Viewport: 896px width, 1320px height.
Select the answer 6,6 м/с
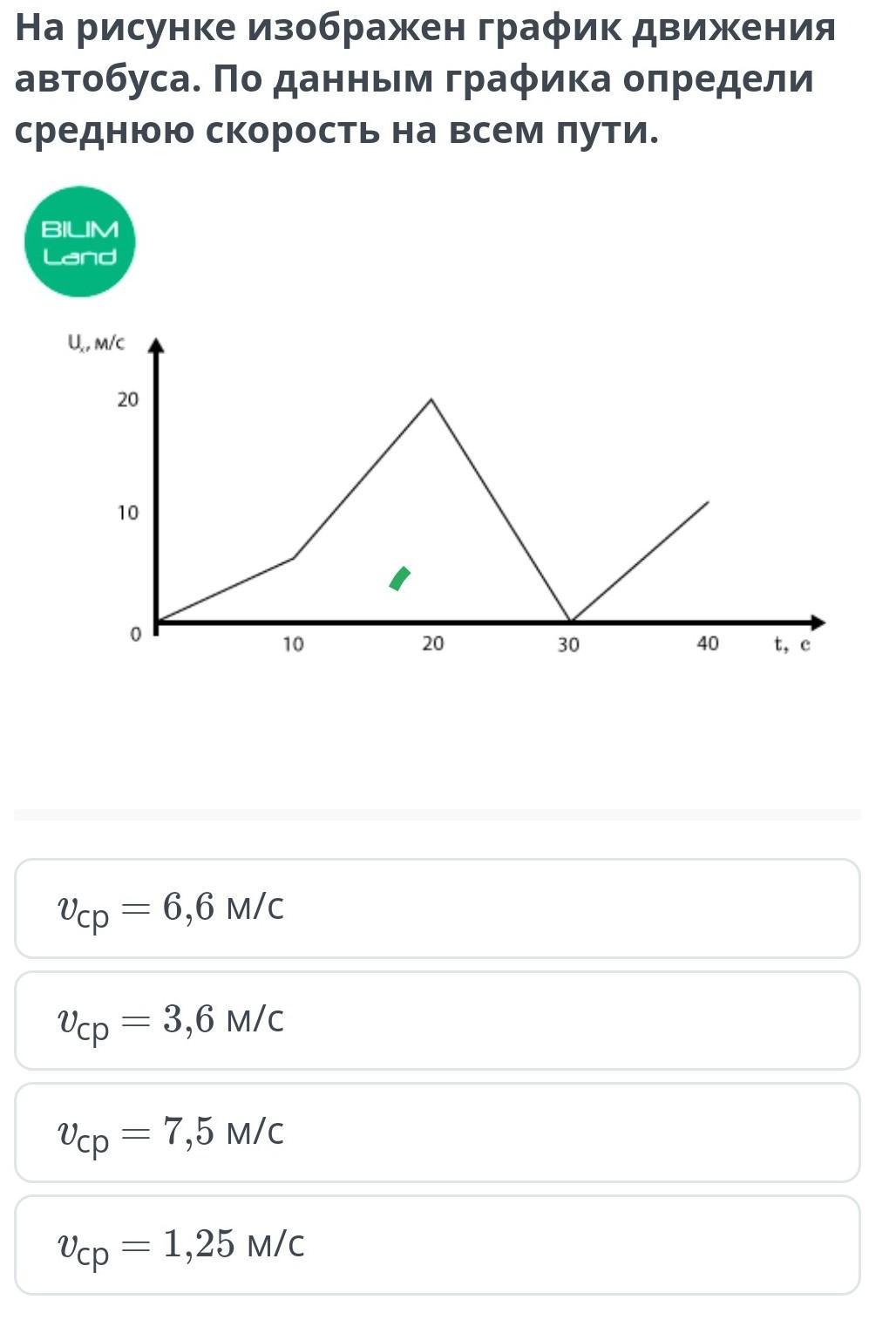coord(436,908)
